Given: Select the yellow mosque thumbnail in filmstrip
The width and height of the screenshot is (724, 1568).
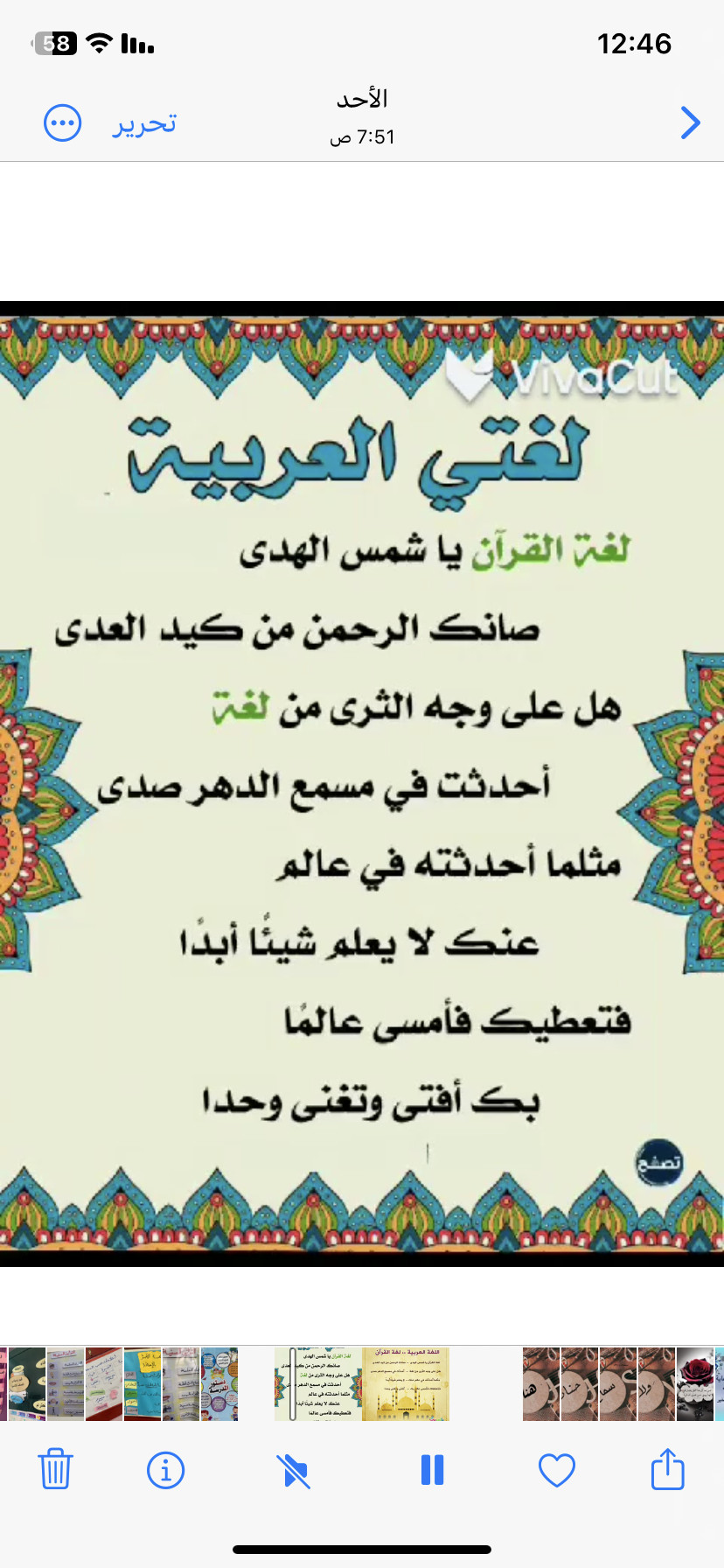Looking at the screenshot, I should (x=407, y=1383).
